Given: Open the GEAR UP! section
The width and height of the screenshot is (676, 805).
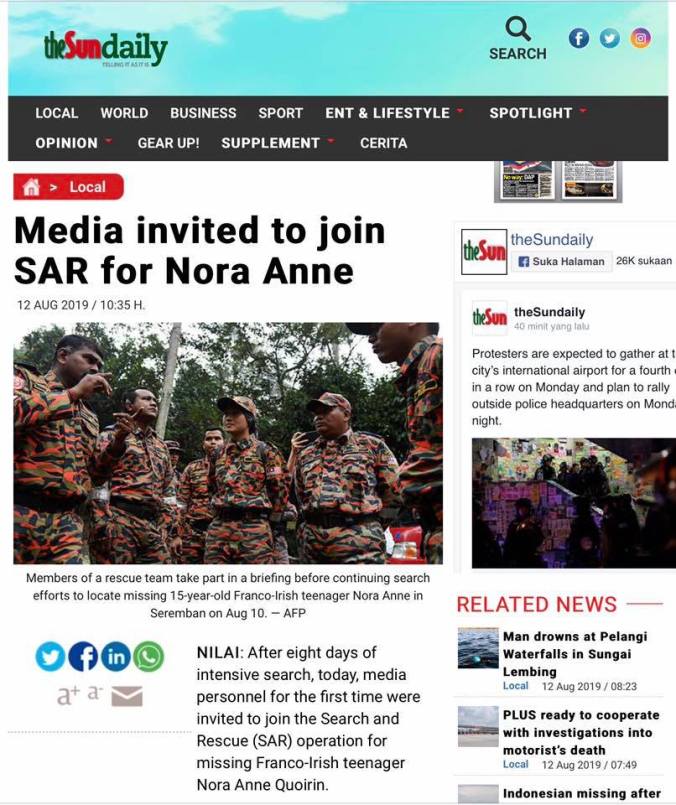Looking at the screenshot, I should (x=168, y=143).
